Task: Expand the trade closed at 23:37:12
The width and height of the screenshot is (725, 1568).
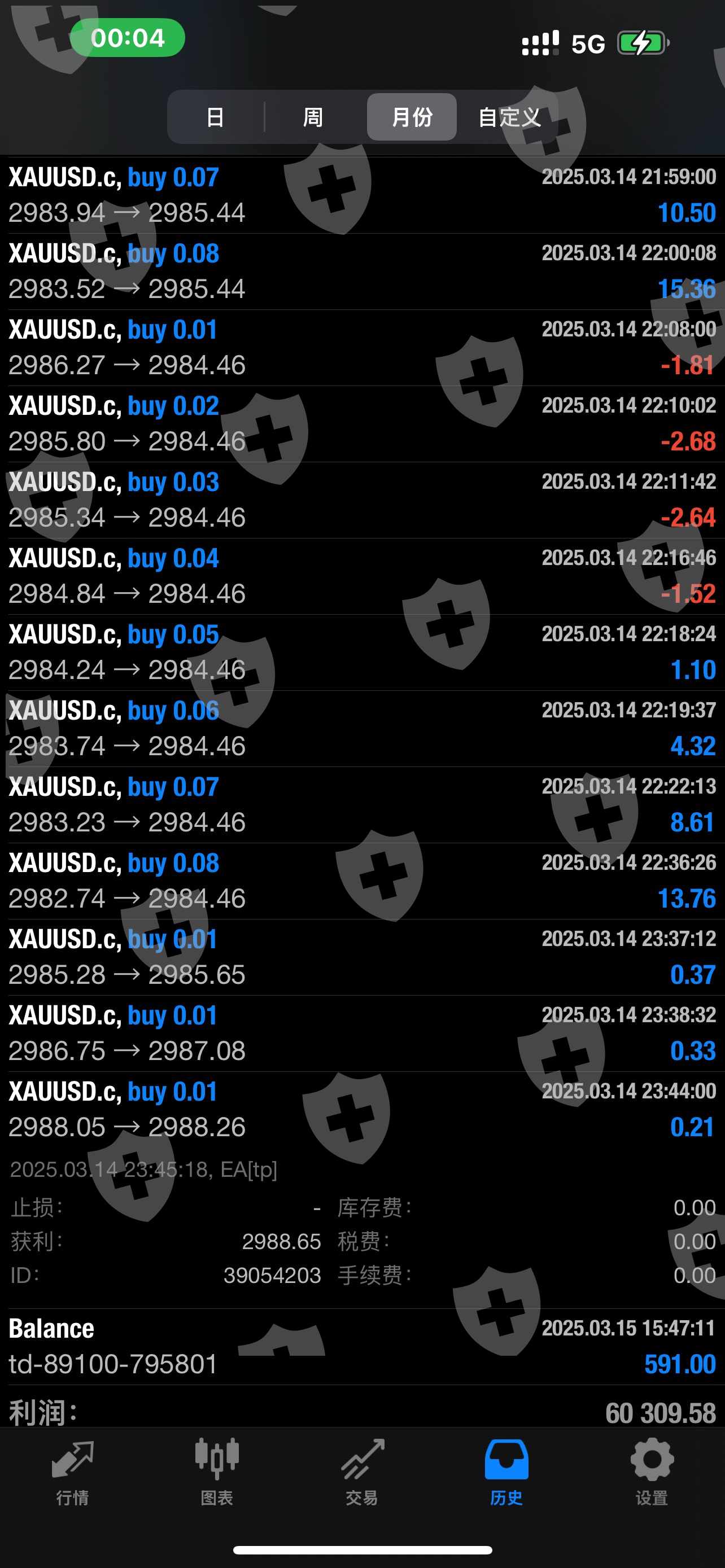Action: (362, 956)
